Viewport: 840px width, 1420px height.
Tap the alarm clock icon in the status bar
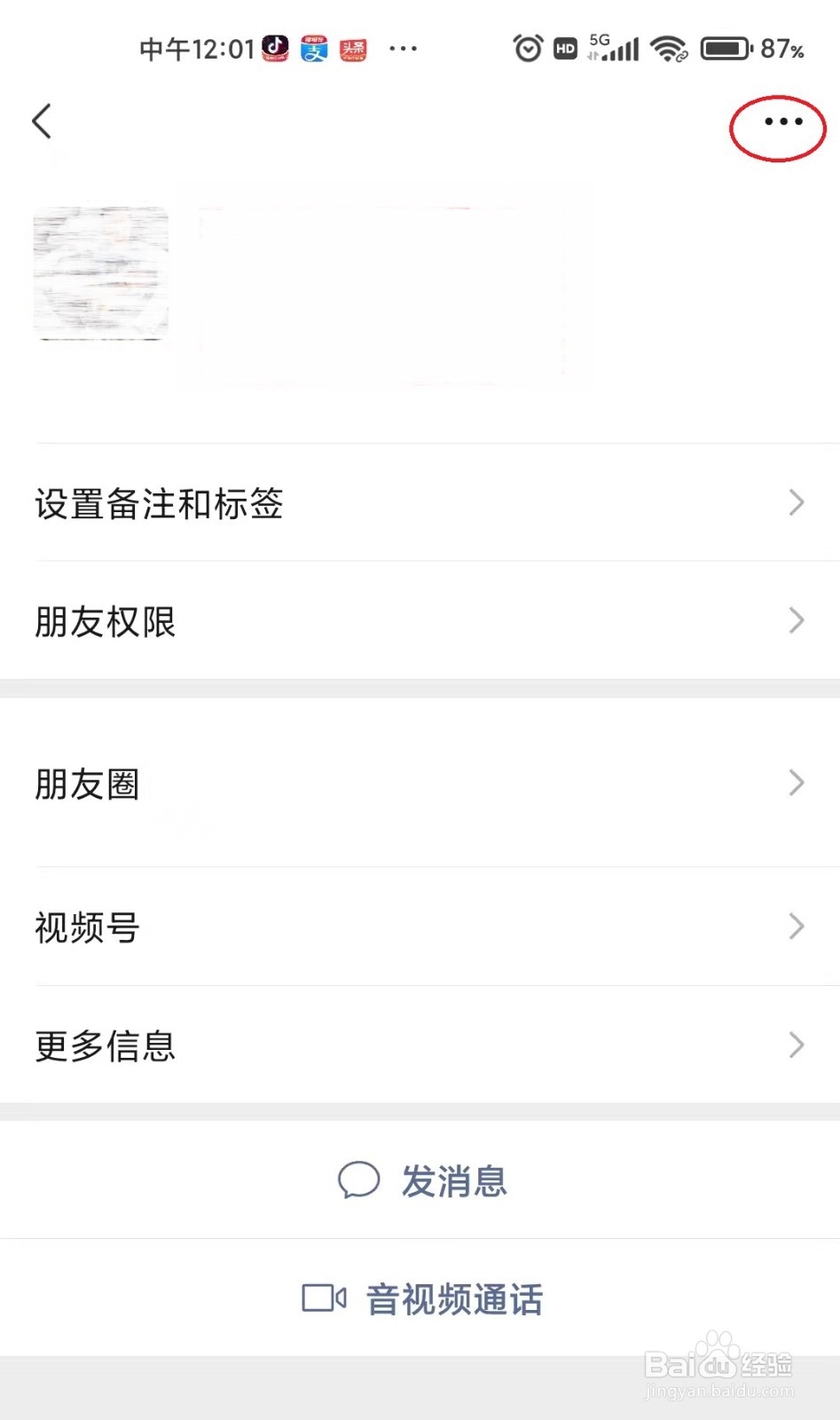(x=527, y=48)
